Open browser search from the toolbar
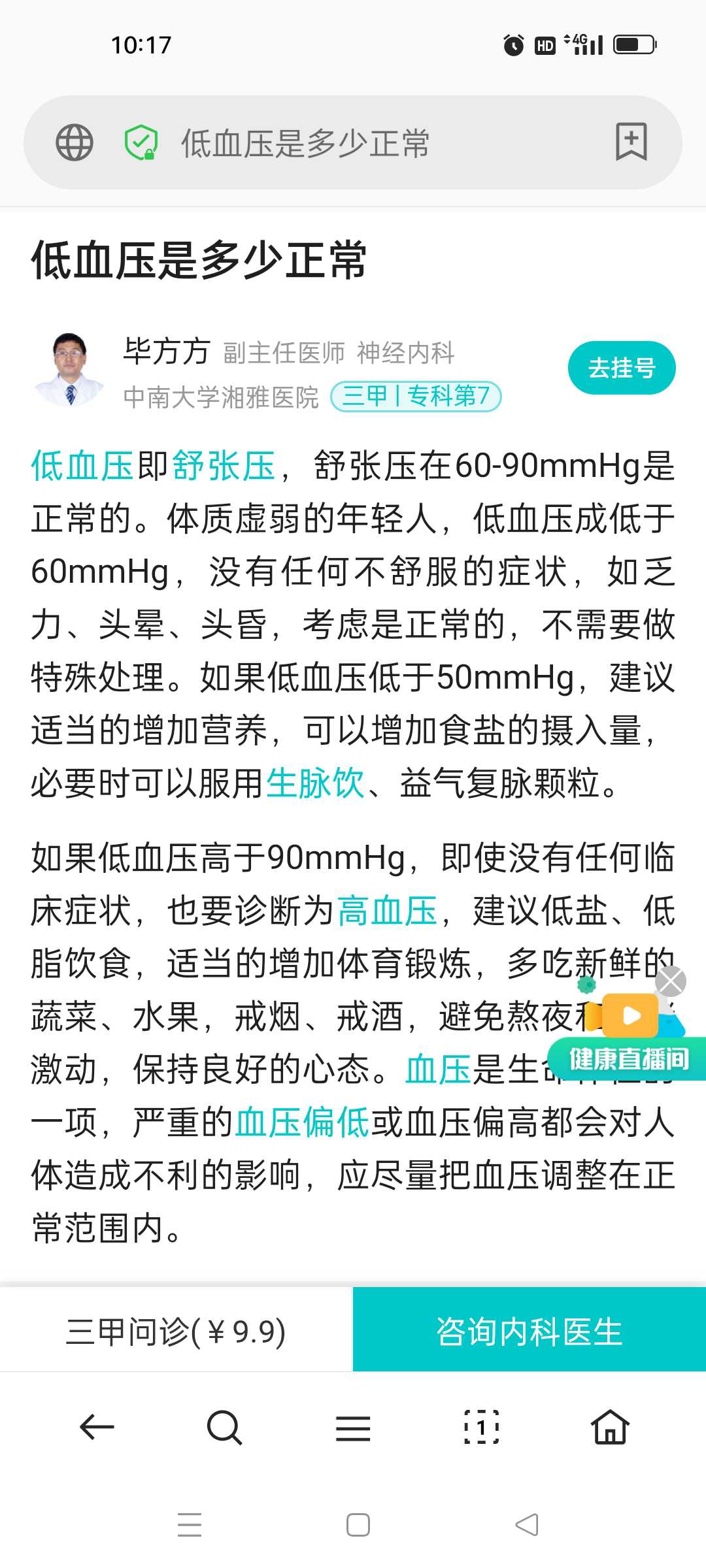 tap(224, 1428)
